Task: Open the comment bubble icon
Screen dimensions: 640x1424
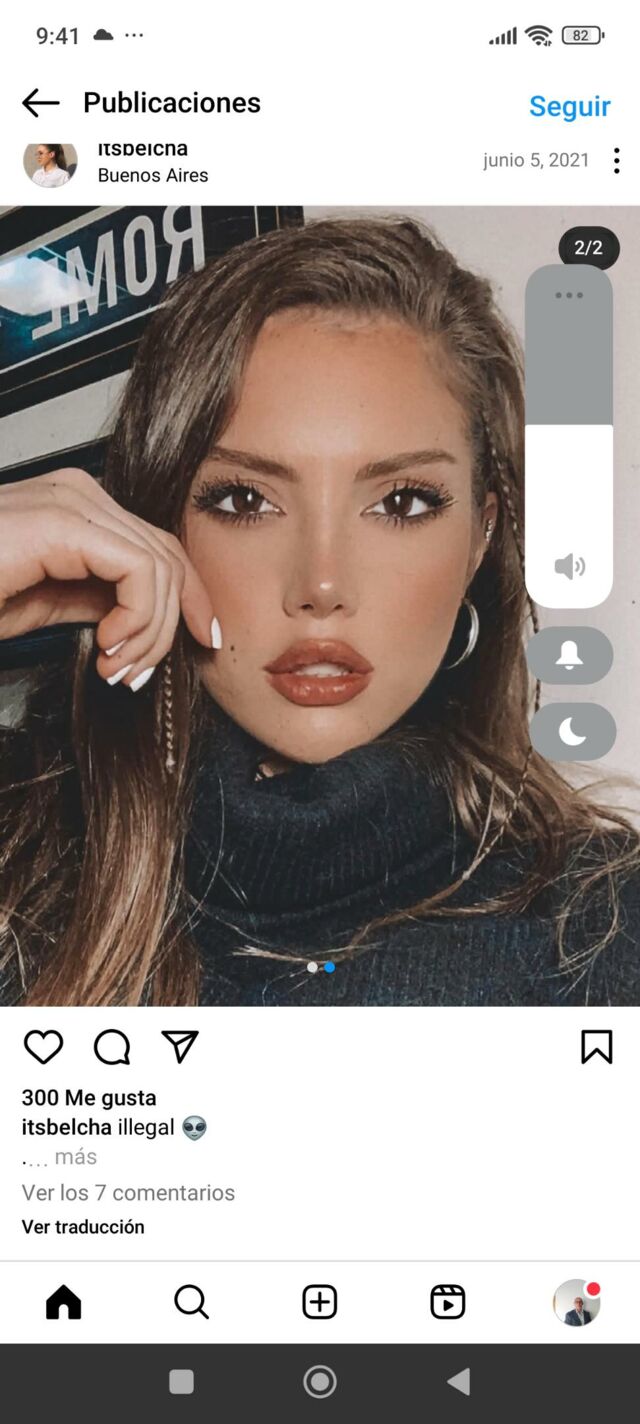Action: [x=112, y=1047]
